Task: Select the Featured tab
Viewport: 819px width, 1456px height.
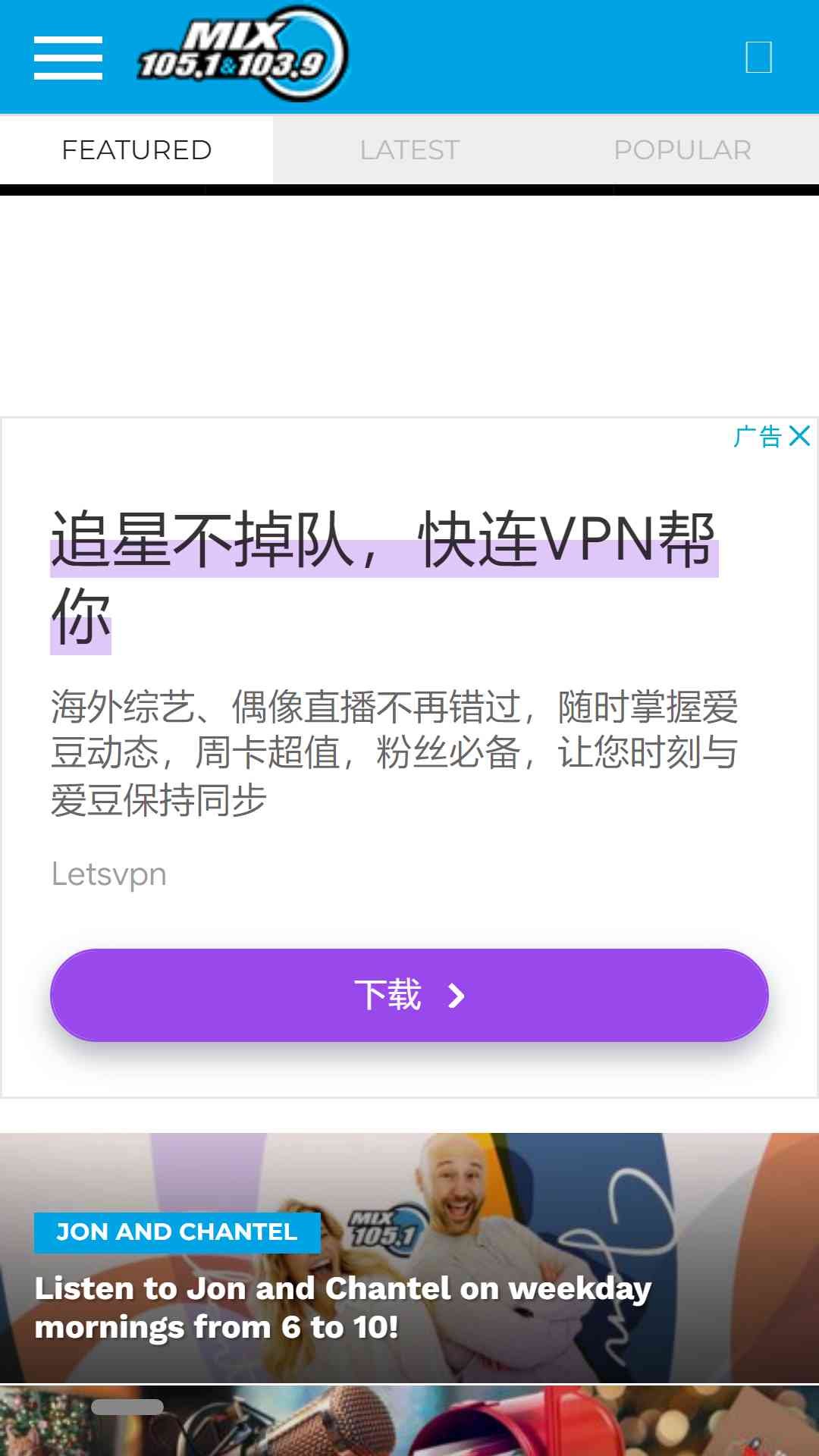Action: pos(136,149)
